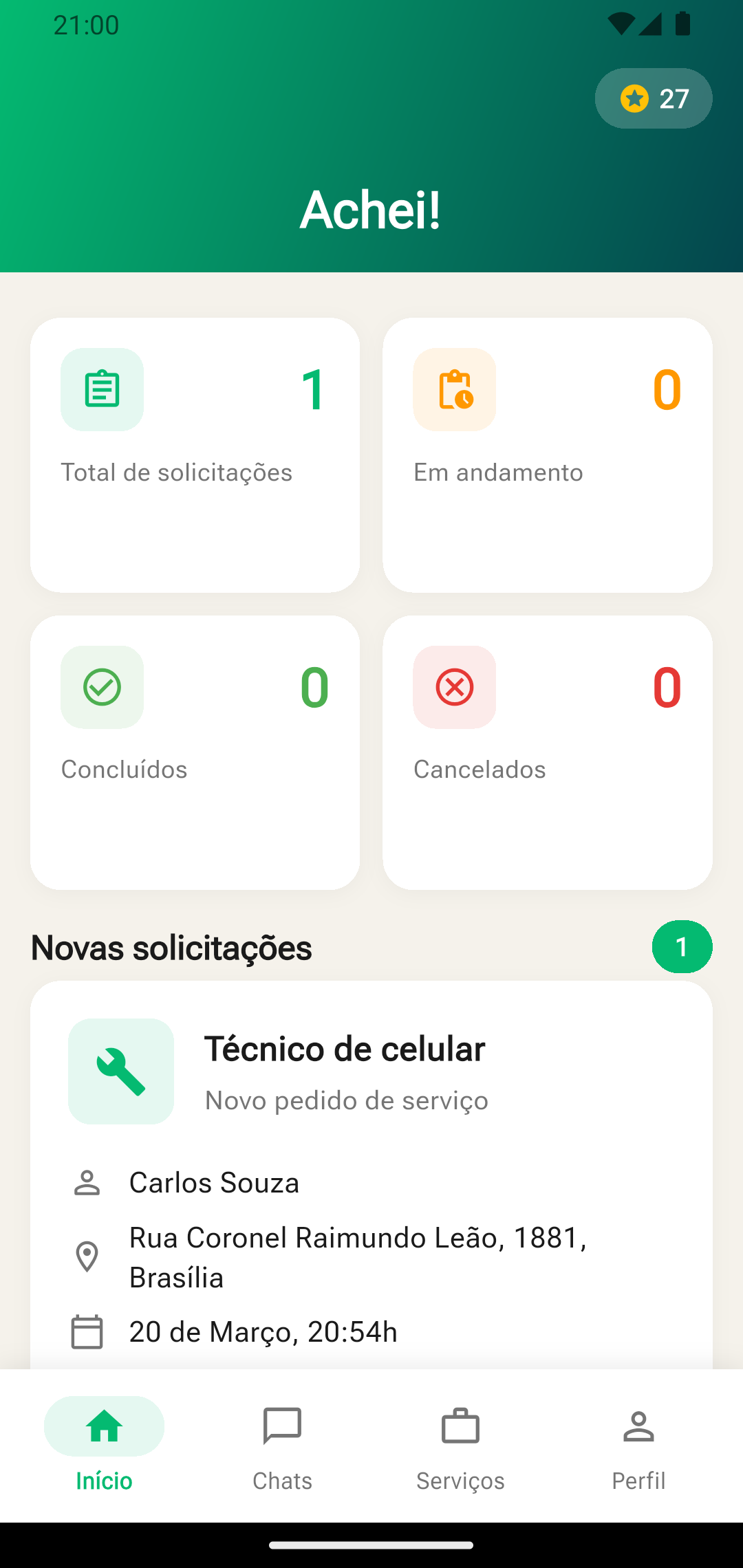The width and height of the screenshot is (743, 1568).
Task: Tap the Carlos Souza name entry
Action: (214, 1182)
